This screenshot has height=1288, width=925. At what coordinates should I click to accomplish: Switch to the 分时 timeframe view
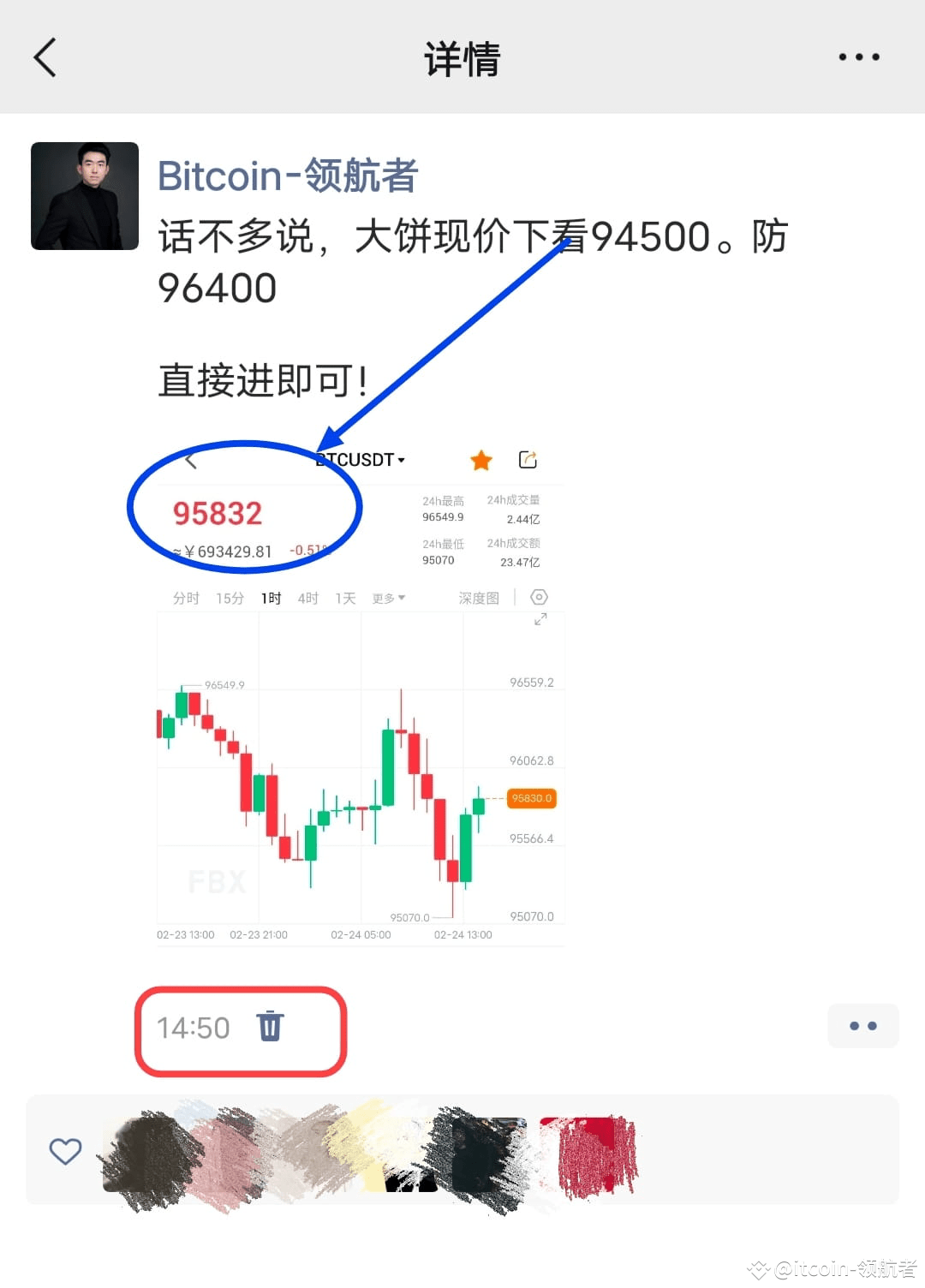coord(185,598)
